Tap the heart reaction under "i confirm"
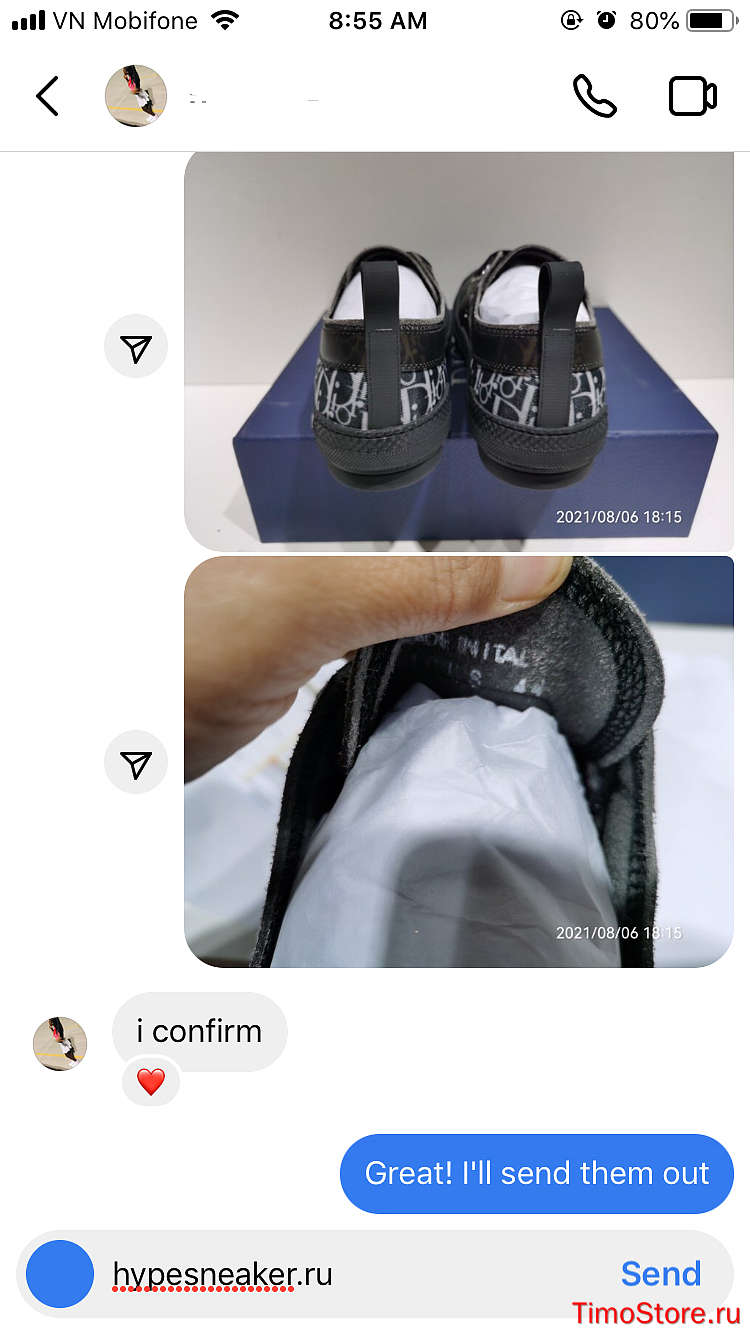Image resolution: width=750 pixels, height=1334 pixels. (x=151, y=1081)
